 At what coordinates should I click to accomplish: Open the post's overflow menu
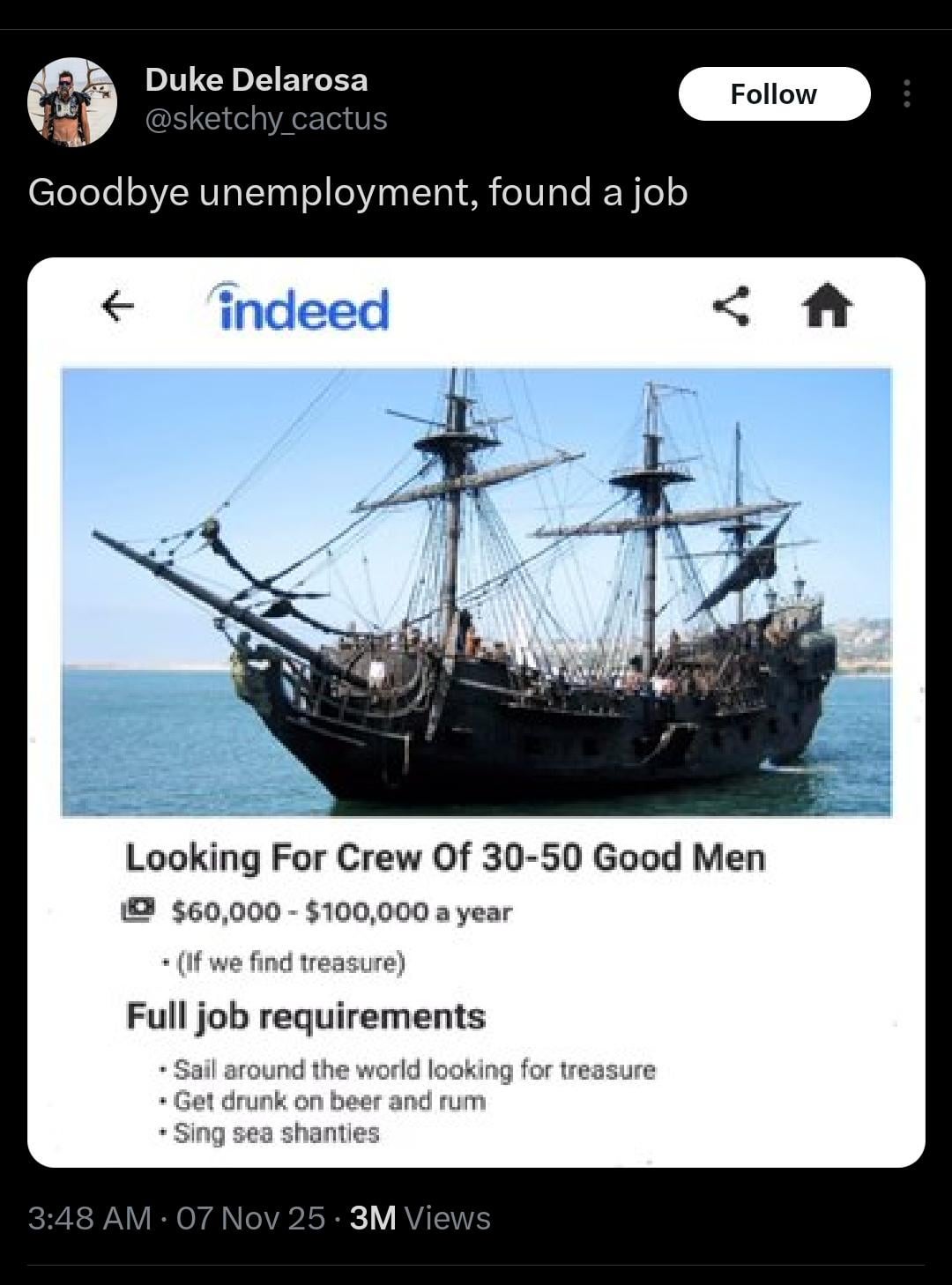coord(907,94)
